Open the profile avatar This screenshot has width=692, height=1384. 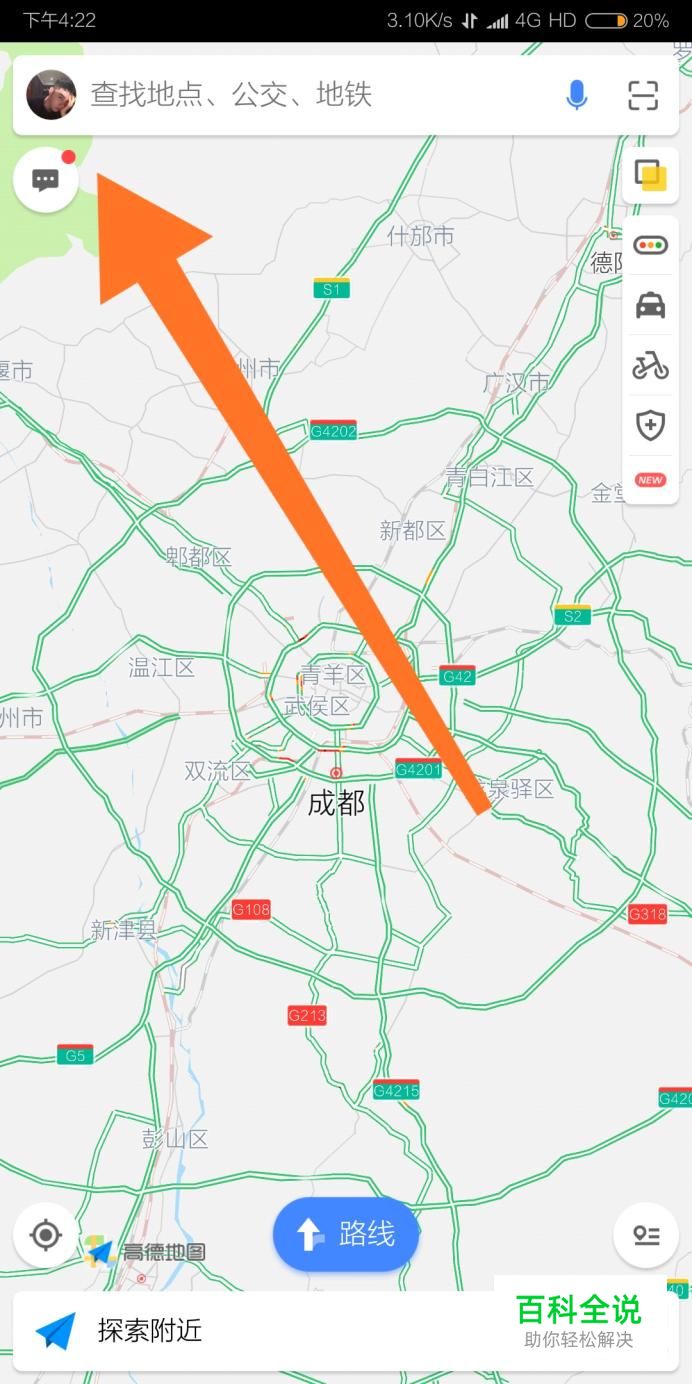click(x=51, y=95)
